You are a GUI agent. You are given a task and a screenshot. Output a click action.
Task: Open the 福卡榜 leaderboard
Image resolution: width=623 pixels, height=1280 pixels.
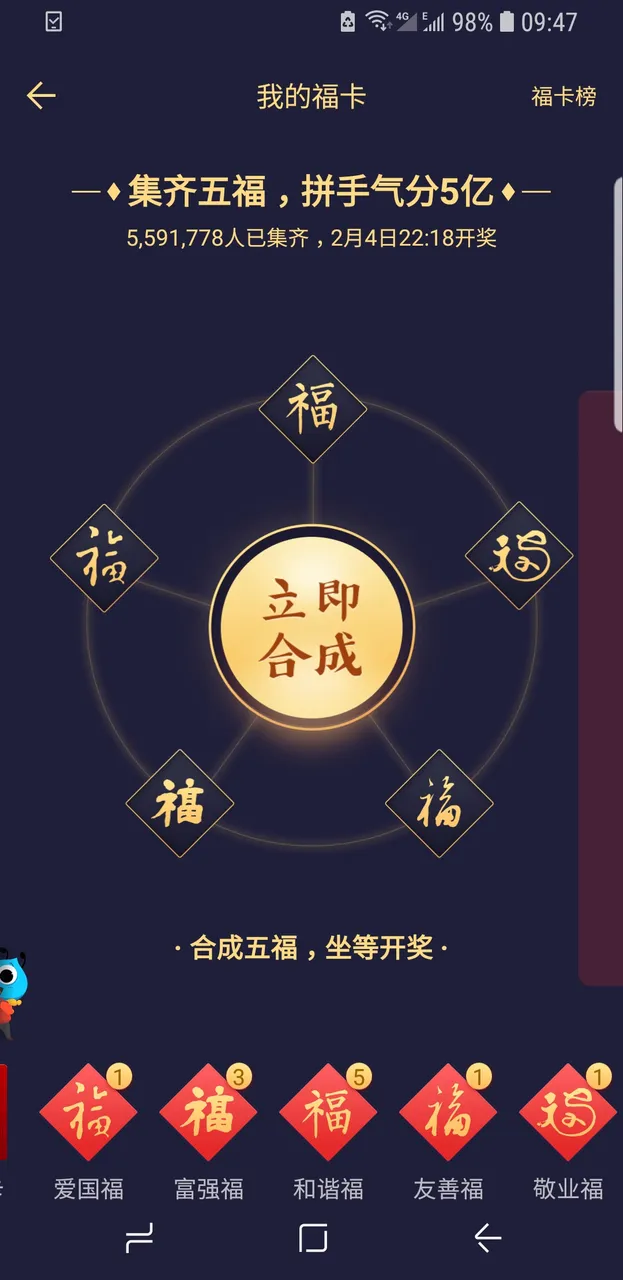coord(563,97)
